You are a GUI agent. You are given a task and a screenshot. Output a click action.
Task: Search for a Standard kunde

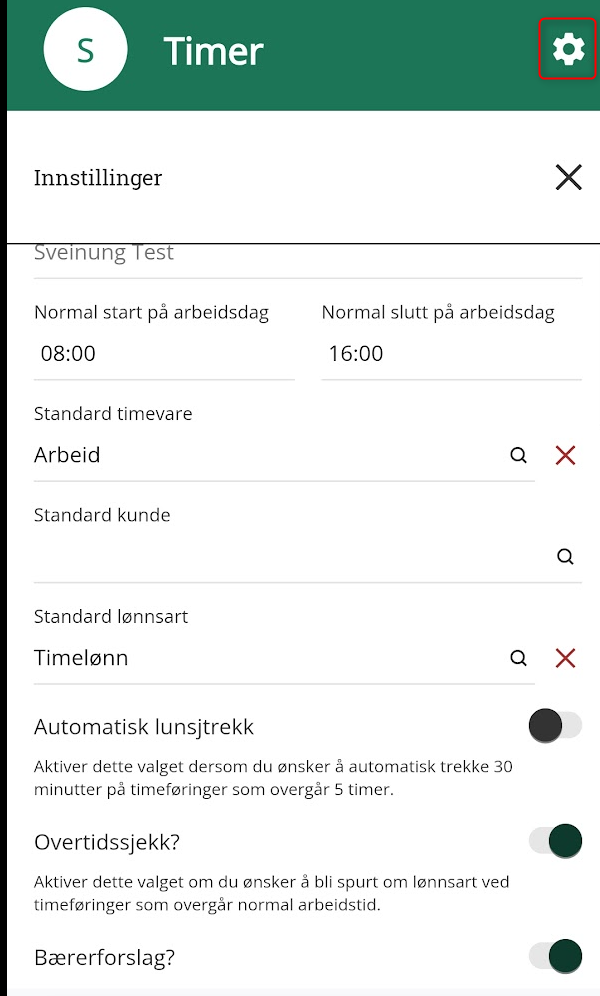click(565, 557)
